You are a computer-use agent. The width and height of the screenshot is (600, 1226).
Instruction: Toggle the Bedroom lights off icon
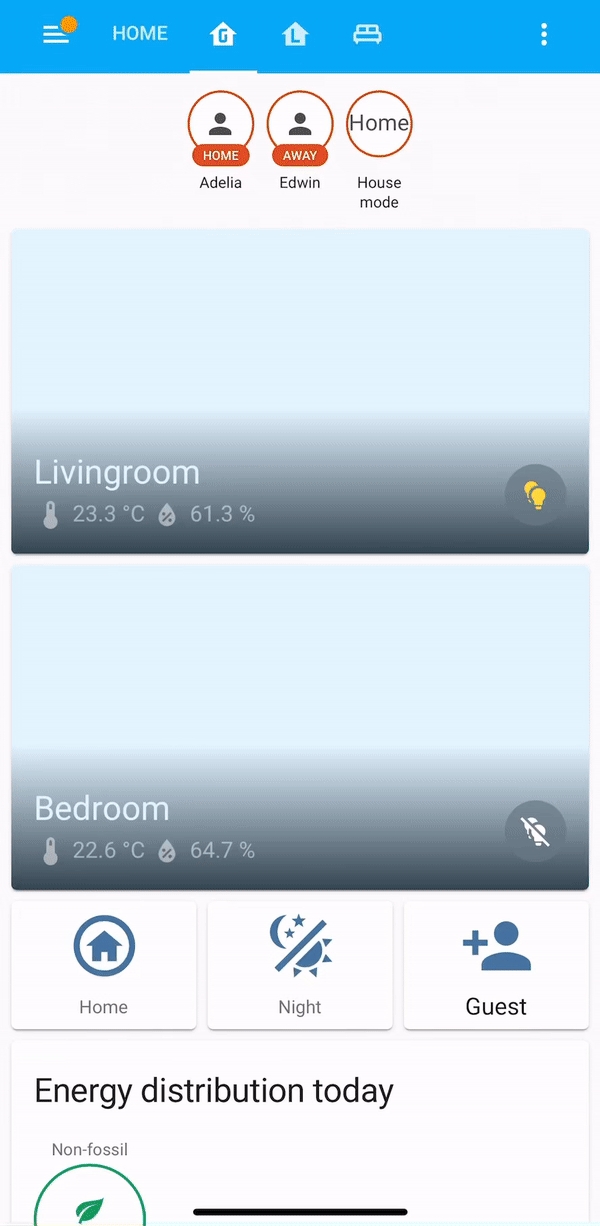pos(536,830)
